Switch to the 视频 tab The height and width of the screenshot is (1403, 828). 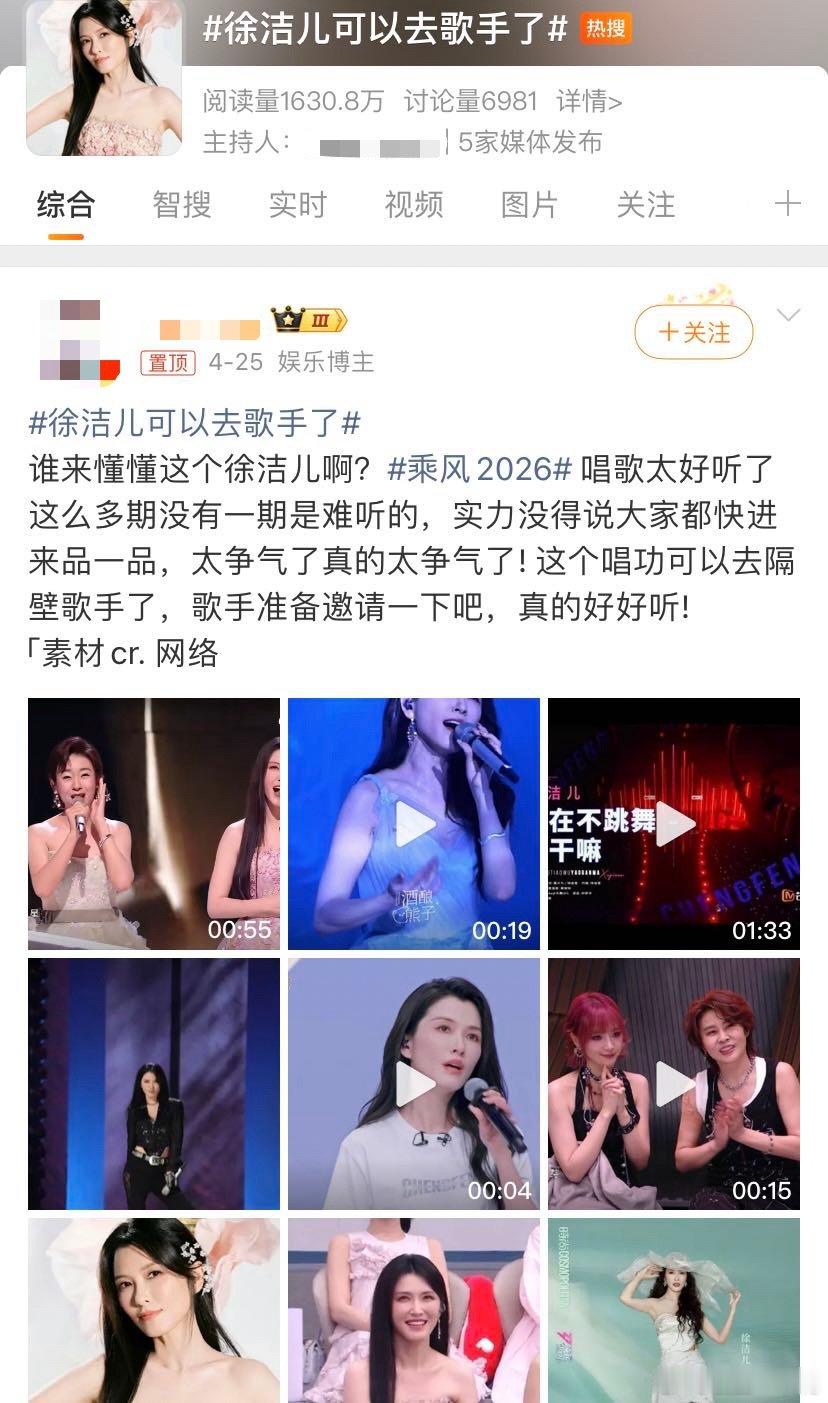click(x=414, y=205)
